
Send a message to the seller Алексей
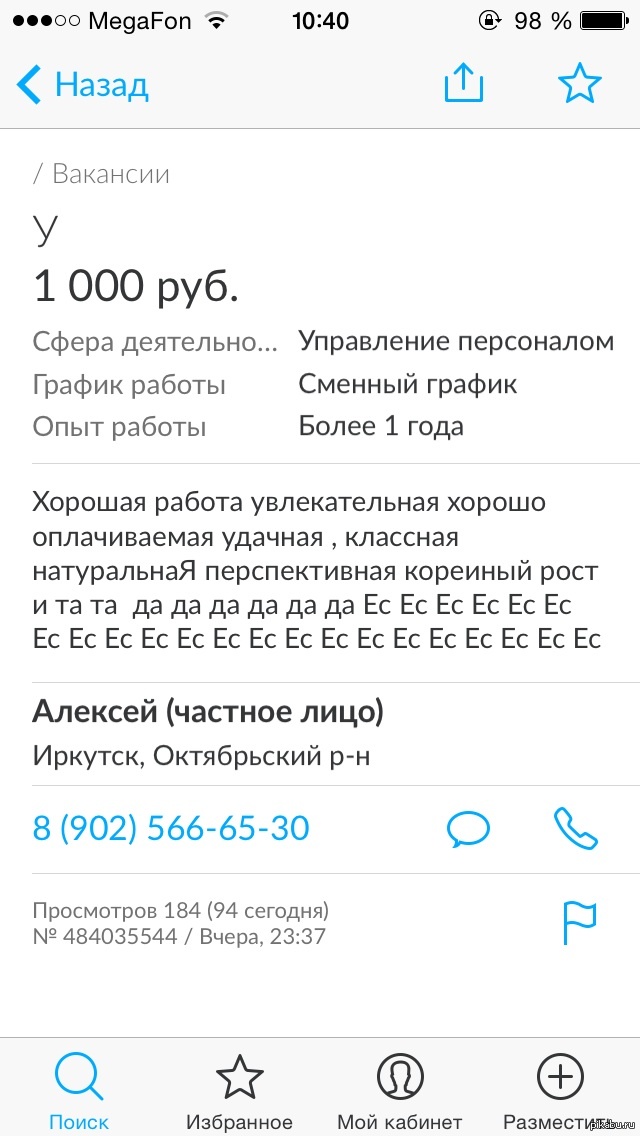468,828
